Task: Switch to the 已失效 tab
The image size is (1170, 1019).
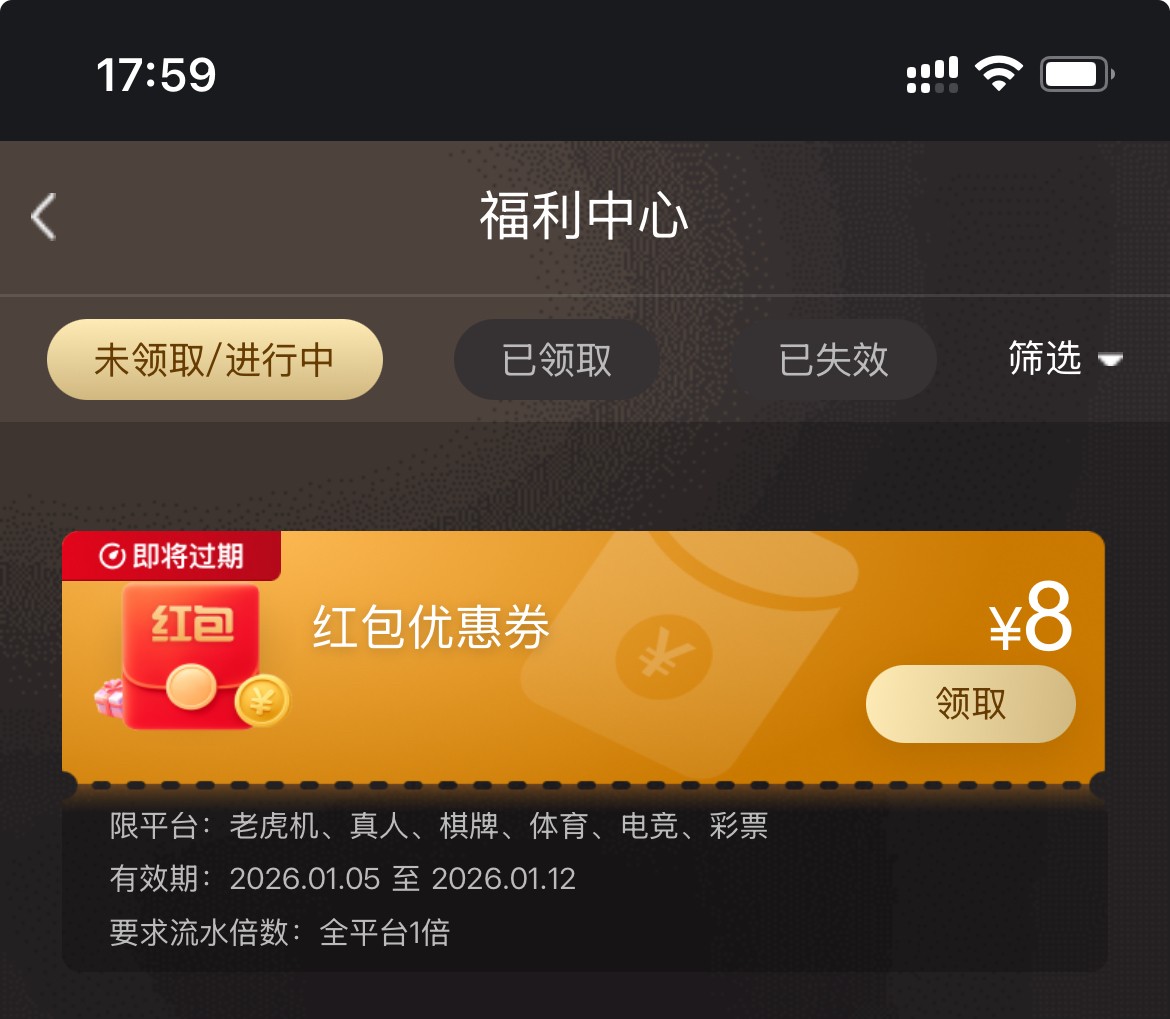Action: (833, 360)
